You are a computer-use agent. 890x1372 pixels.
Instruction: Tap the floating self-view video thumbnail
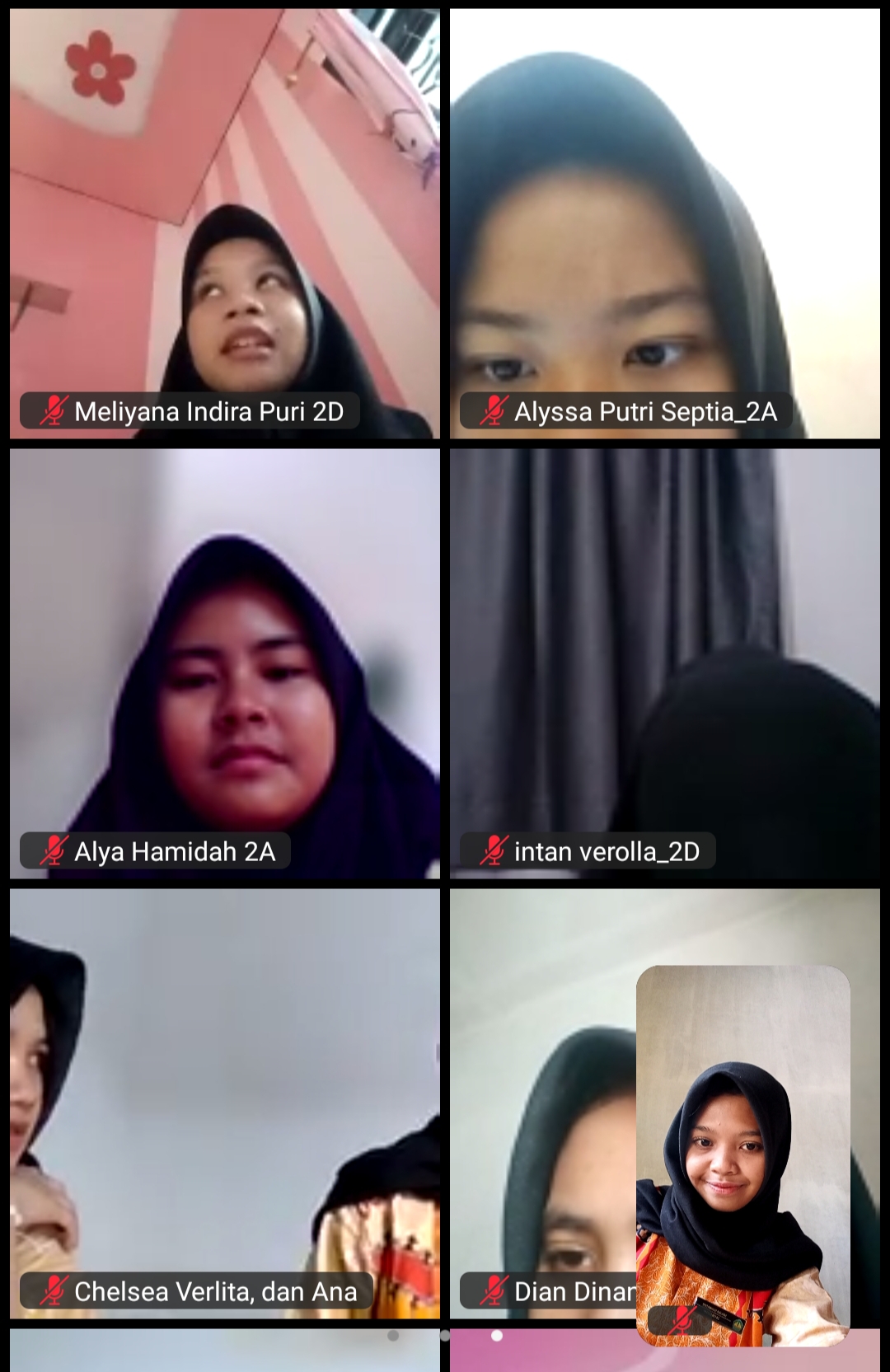click(x=742, y=1154)
